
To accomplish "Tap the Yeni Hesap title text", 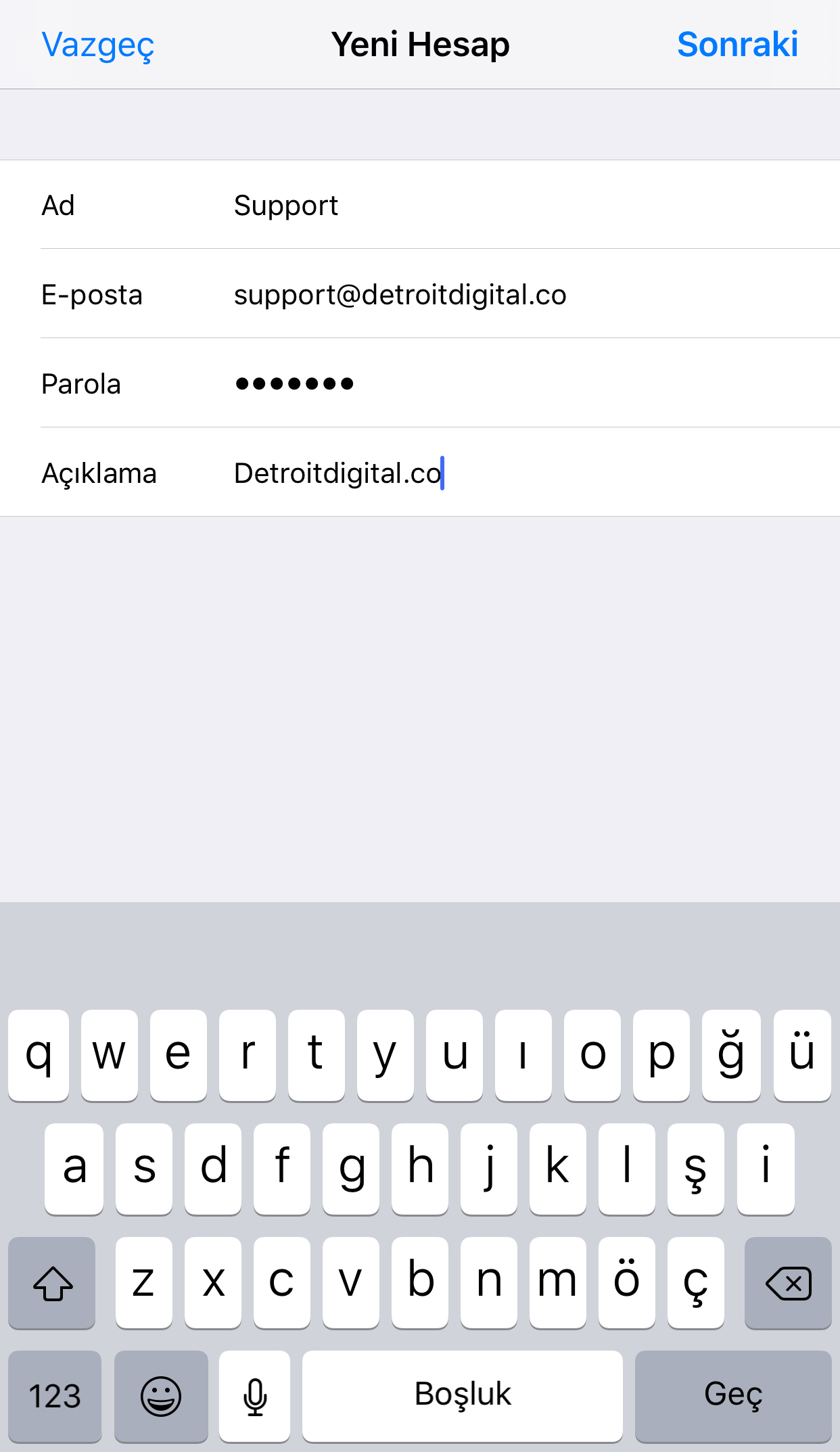I will click(x=420, y=44).
